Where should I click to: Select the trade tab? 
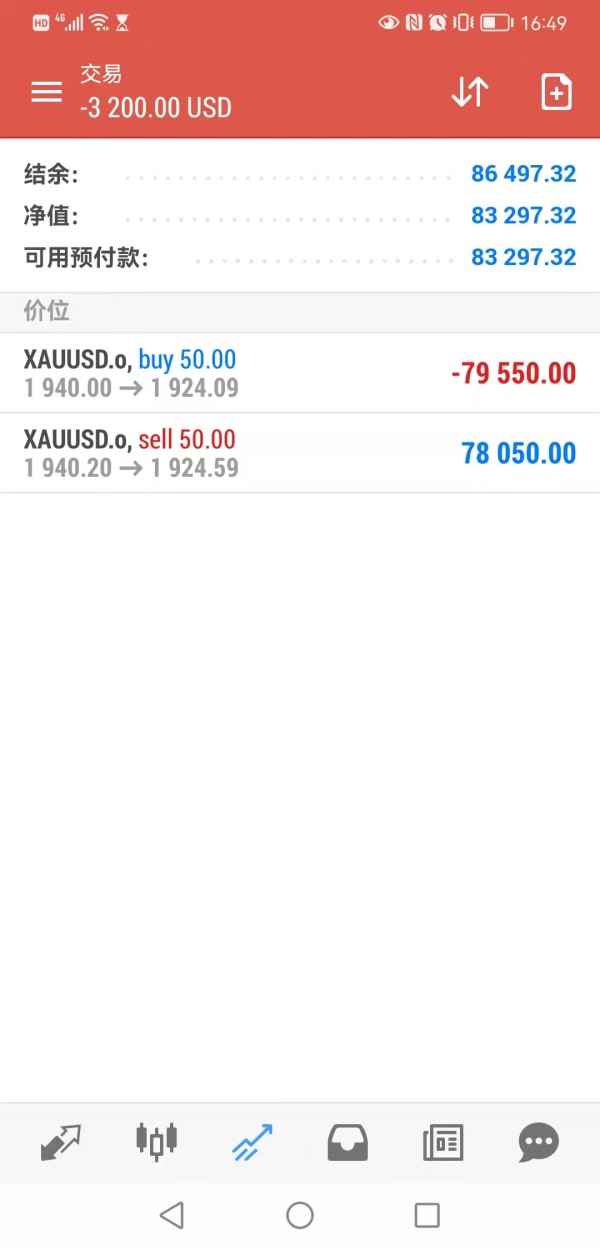click(252, 1142)
